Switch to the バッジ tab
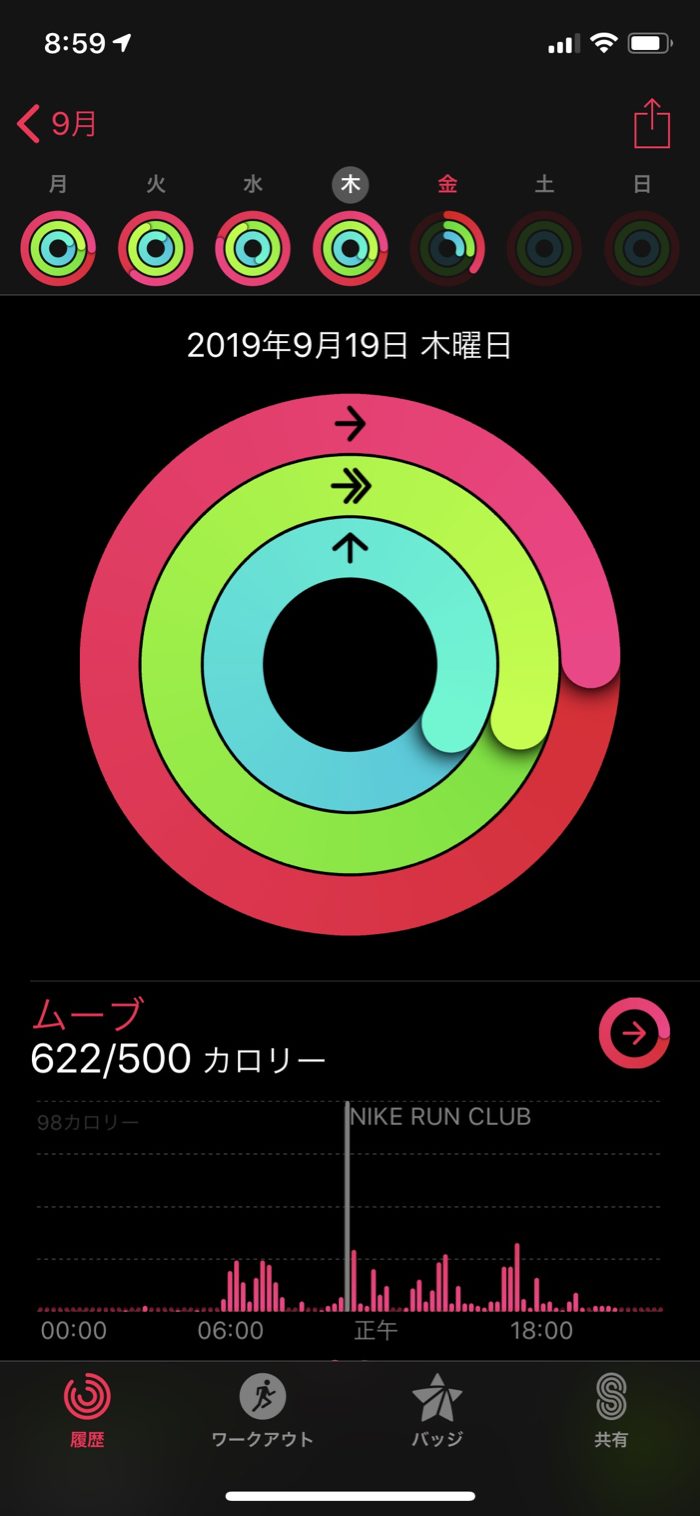The image size is (700, 1516). coord(437,1410)
